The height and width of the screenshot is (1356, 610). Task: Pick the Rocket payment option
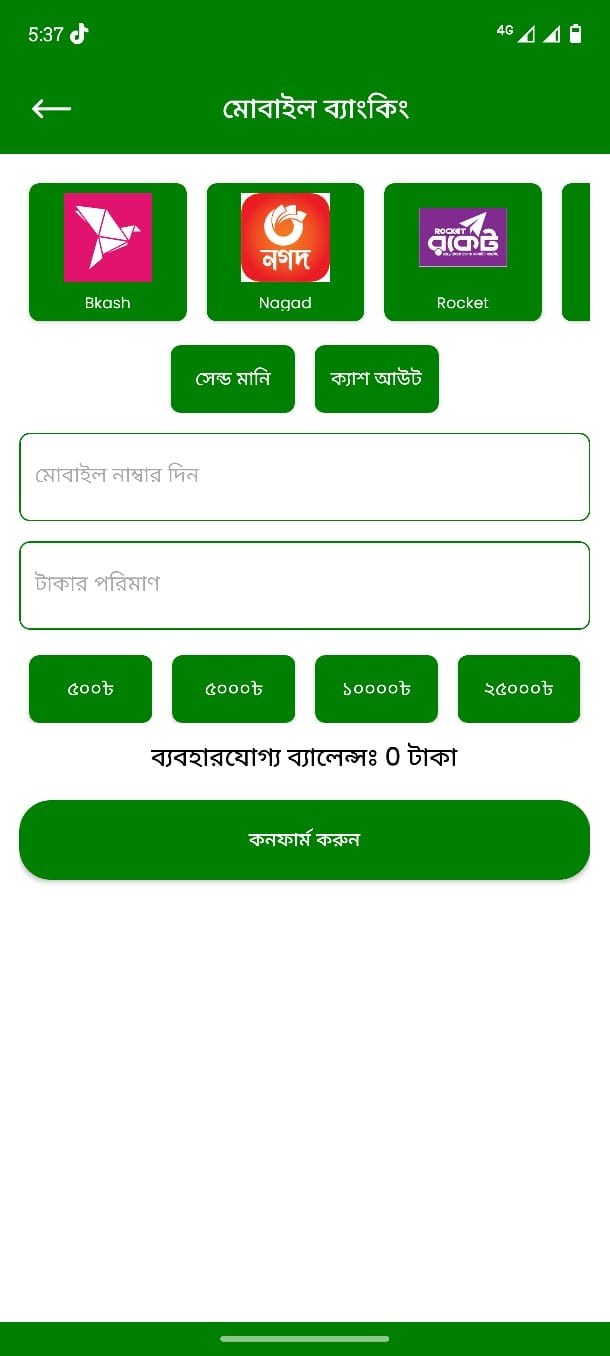(463, 252)
